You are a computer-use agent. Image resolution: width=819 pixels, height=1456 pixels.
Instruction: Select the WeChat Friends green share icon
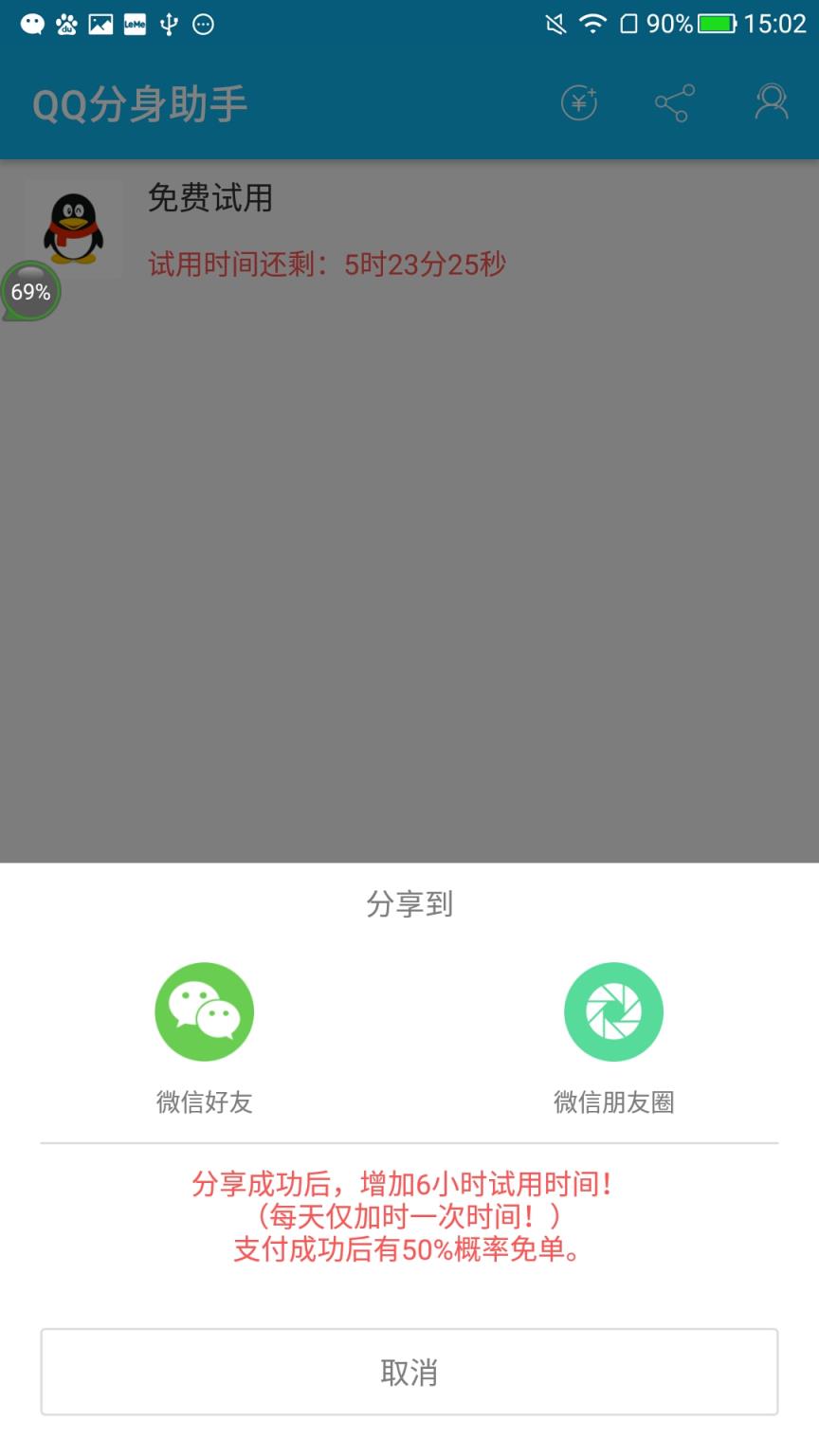204,1010
